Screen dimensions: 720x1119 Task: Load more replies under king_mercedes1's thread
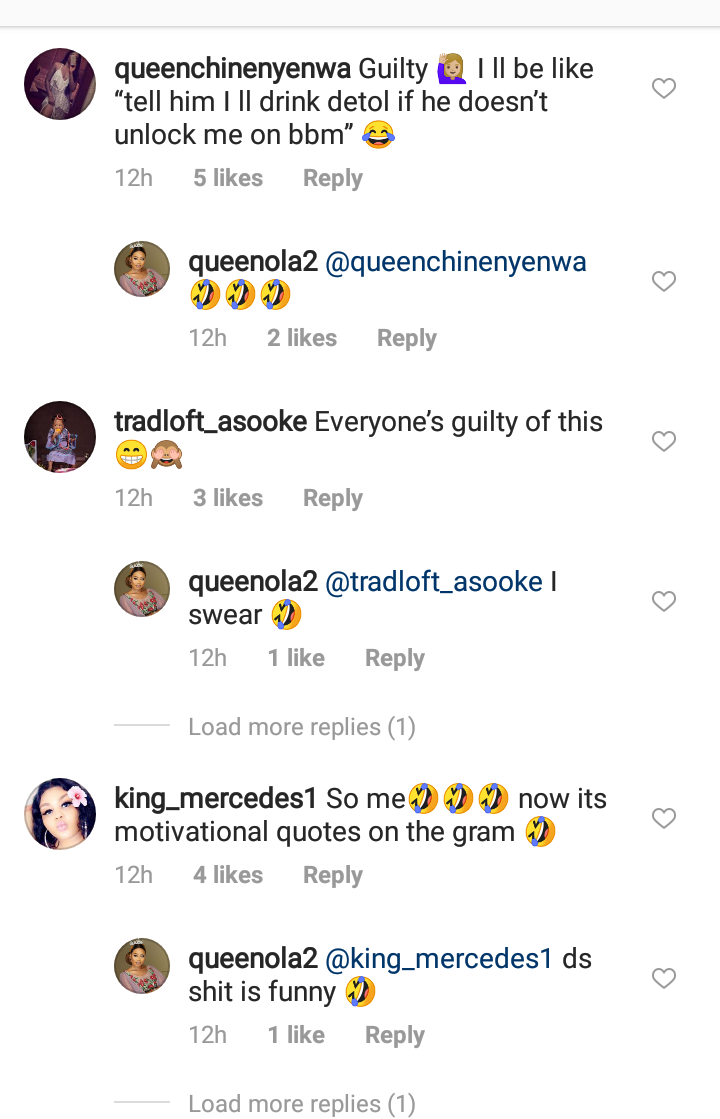pos(302,1103)
